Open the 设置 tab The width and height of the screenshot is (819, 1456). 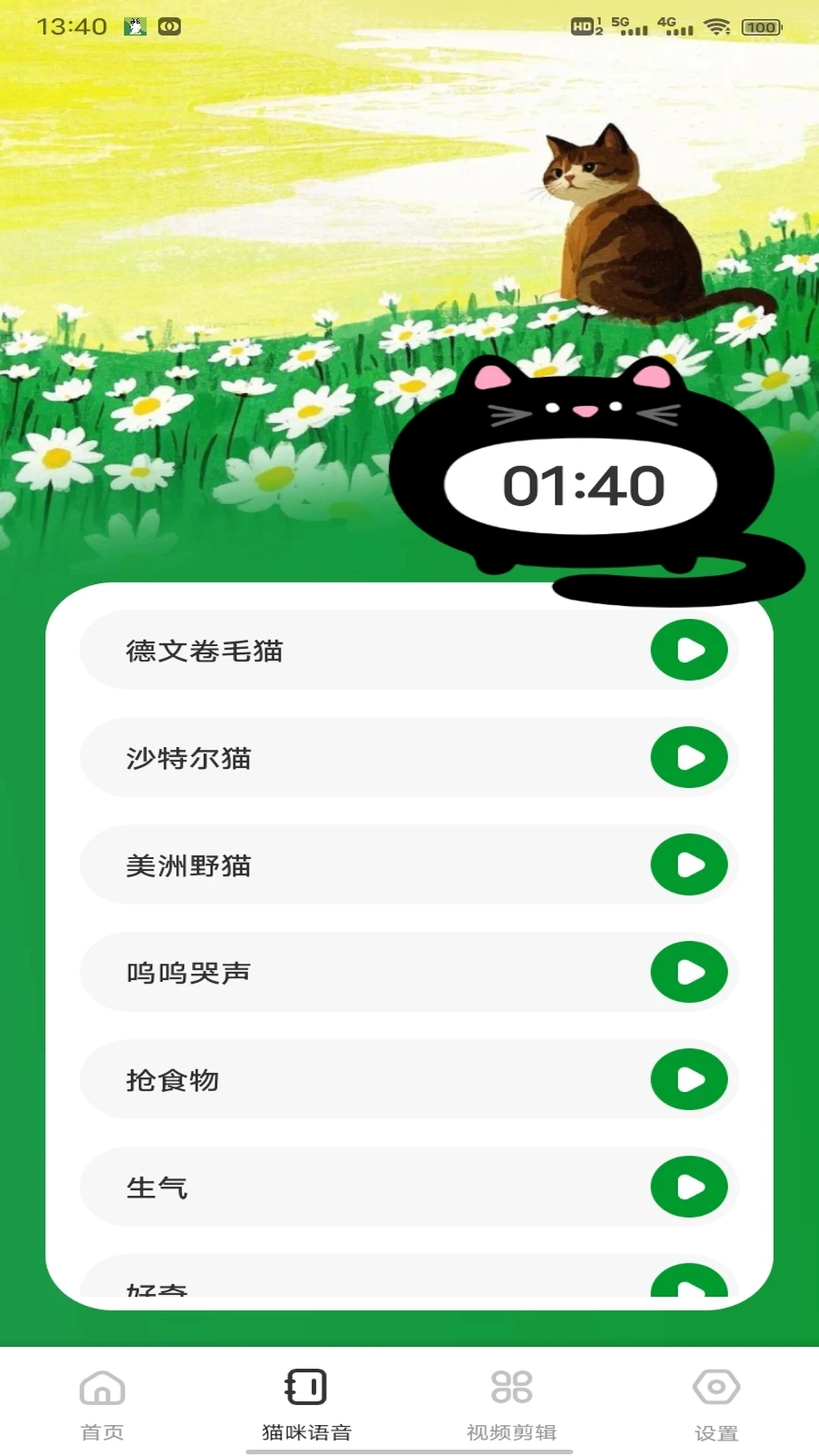click(x=716, y=1403)
